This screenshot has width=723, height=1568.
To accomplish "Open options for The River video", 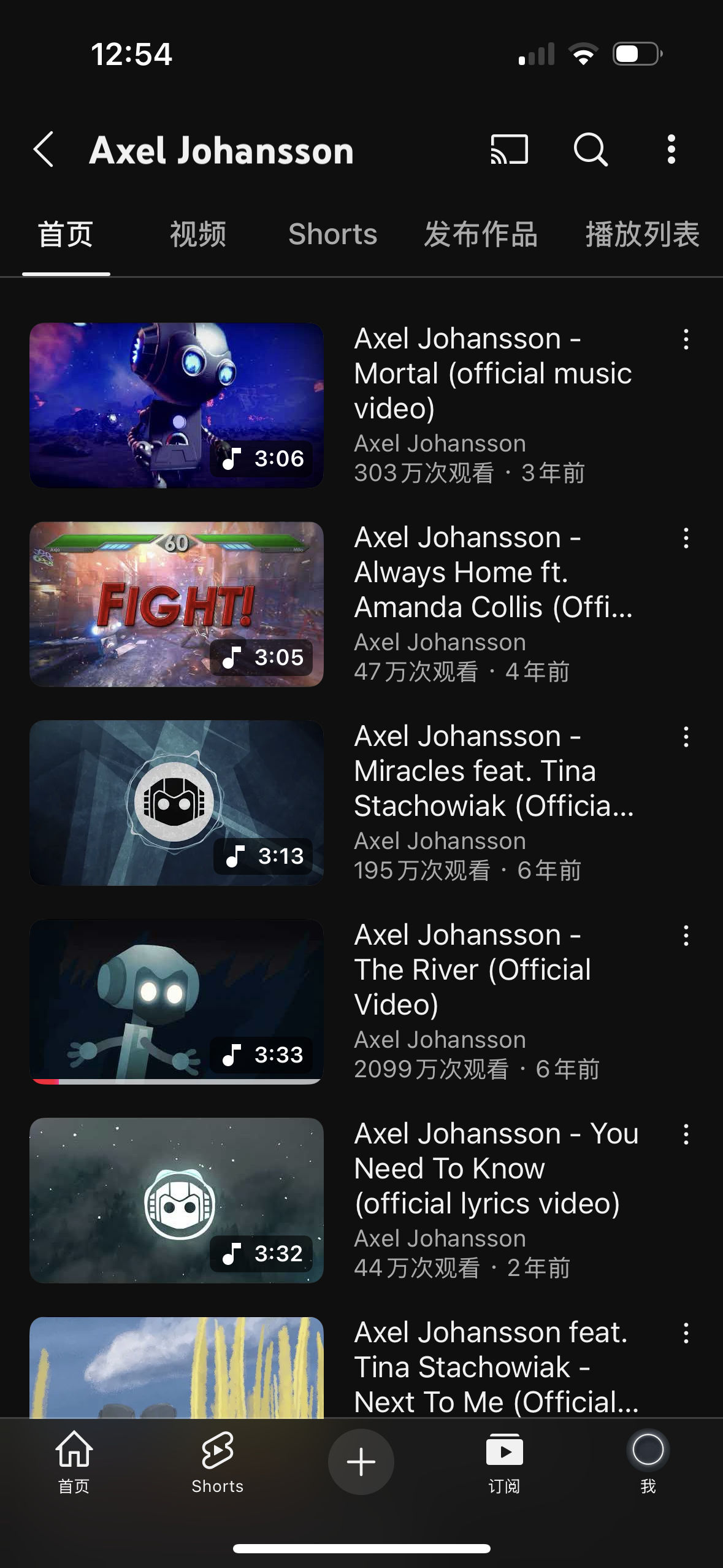I will [x=686, y=936].
